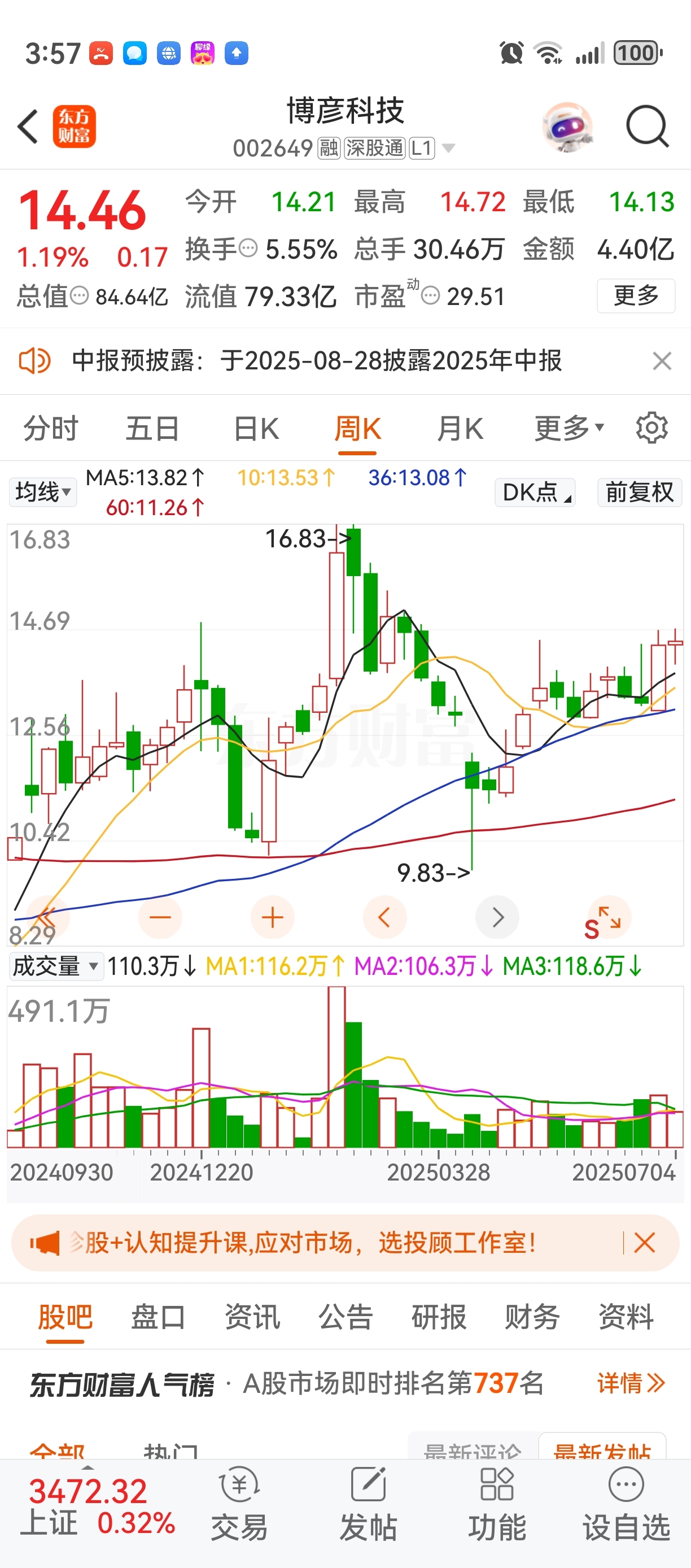Select the 月K chart tab
This screenshot has width=691, height=1568.
(x=460, y=429)
